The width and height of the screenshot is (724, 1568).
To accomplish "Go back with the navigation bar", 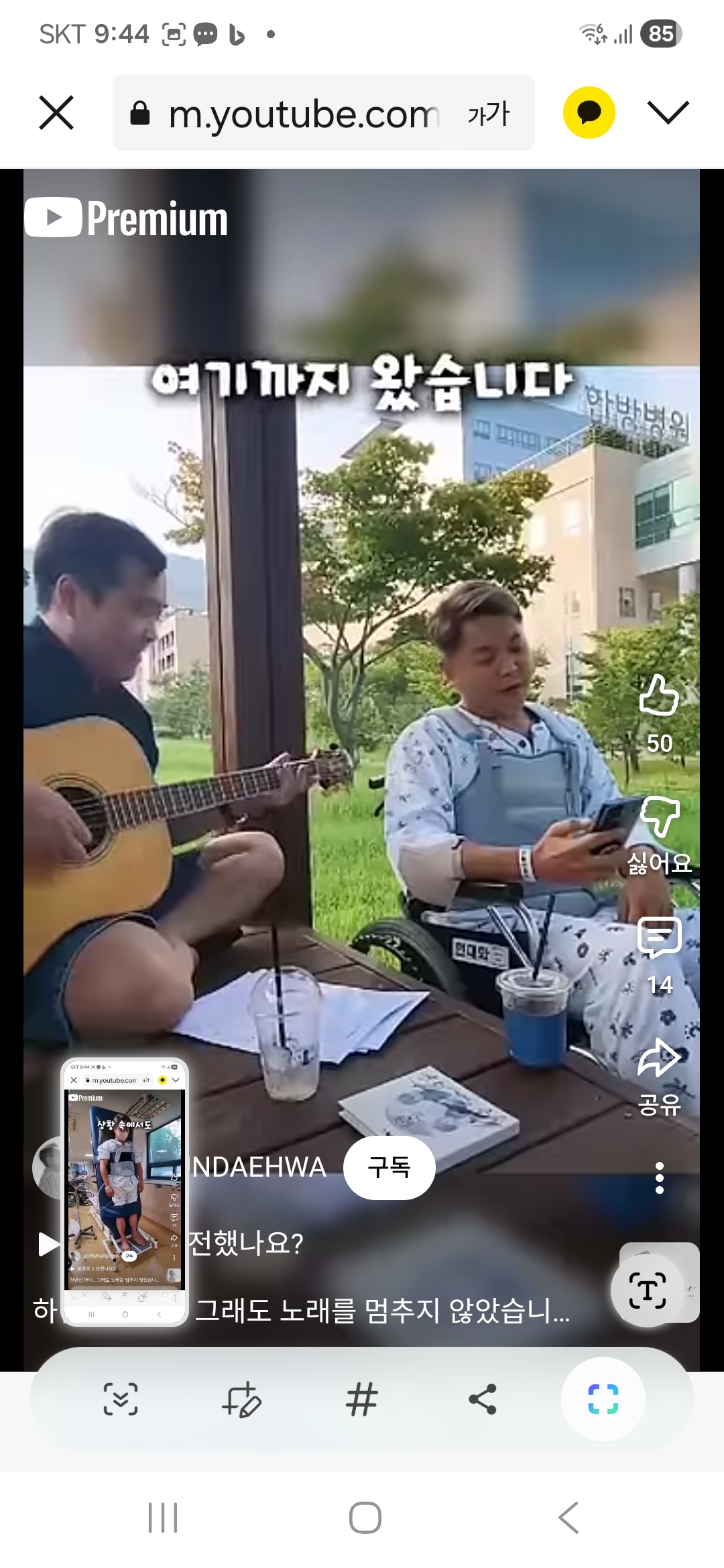I will pyautogui.click(x=568, y=1518).
